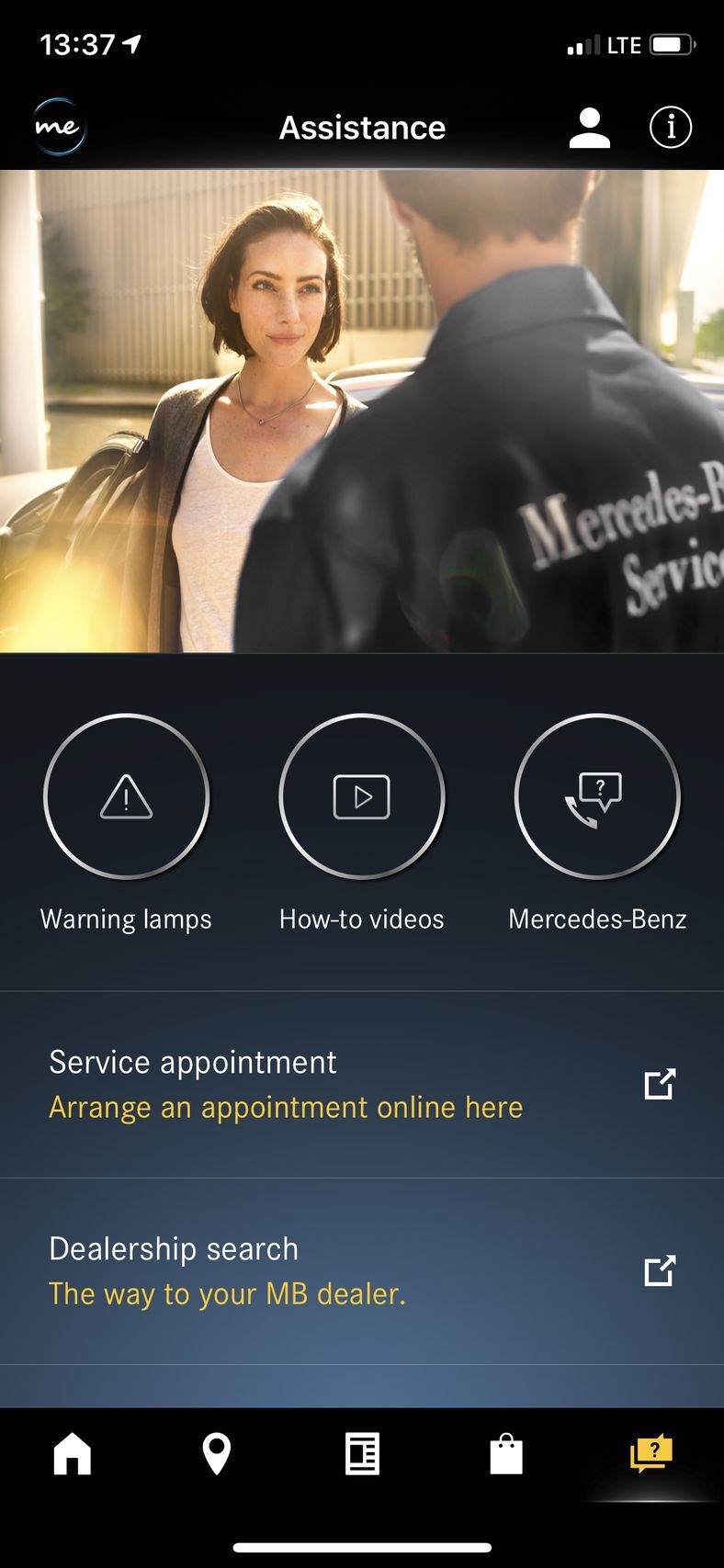Show the info icon details
724x1568 pixels.
[x=670, y=127]
